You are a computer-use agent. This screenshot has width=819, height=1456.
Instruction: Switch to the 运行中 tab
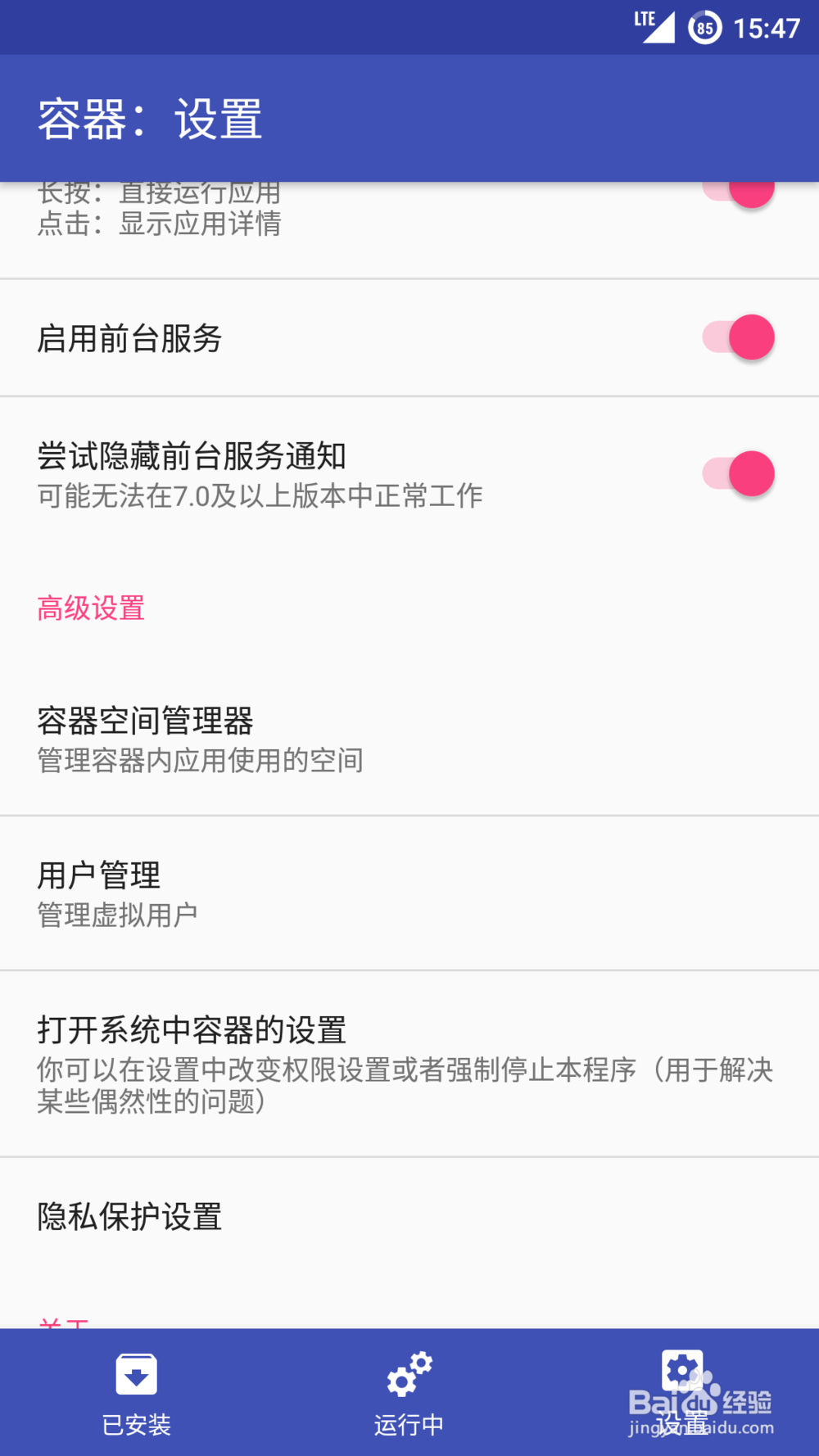pyautogui.click(x=408, y=1392)
